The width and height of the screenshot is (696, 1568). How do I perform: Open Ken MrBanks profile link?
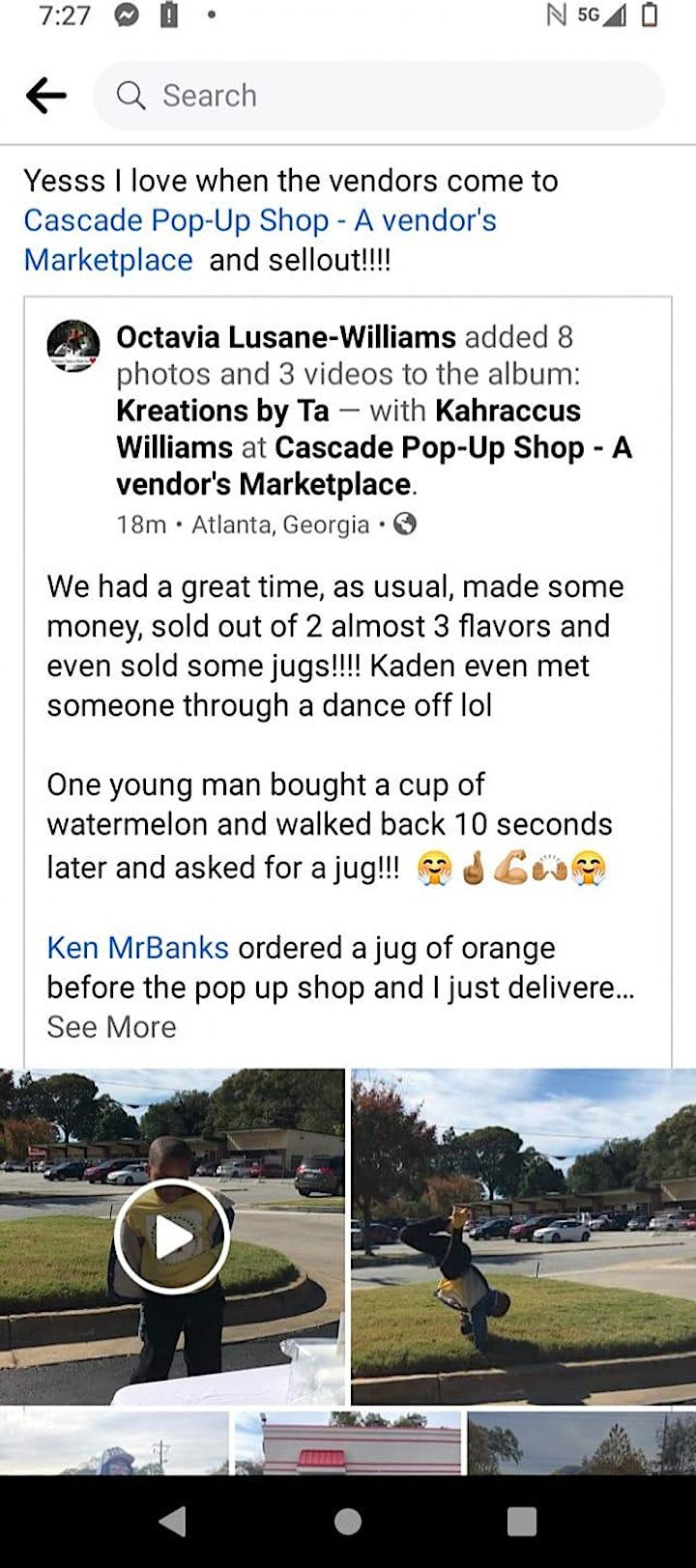pyautogui.click(x=137, y=948)
